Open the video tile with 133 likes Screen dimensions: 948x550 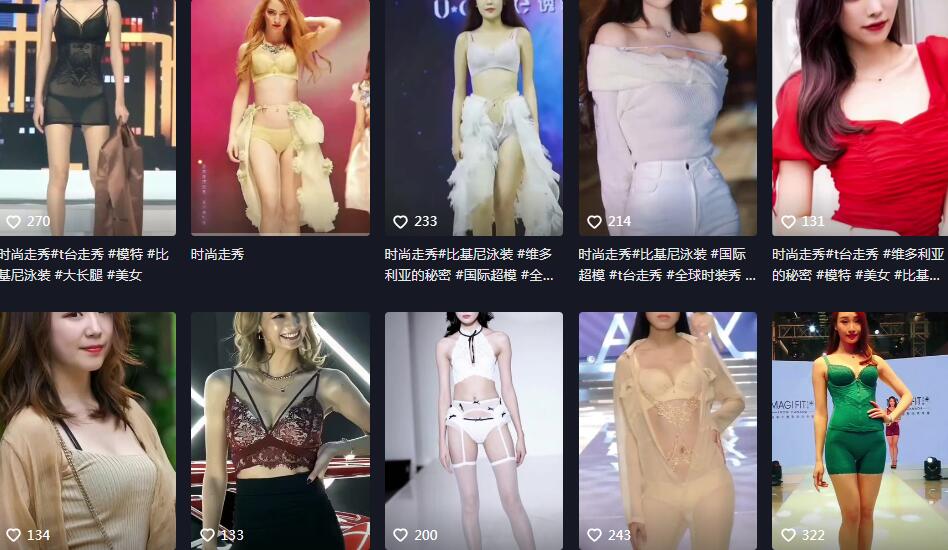[x=280, y=430]
